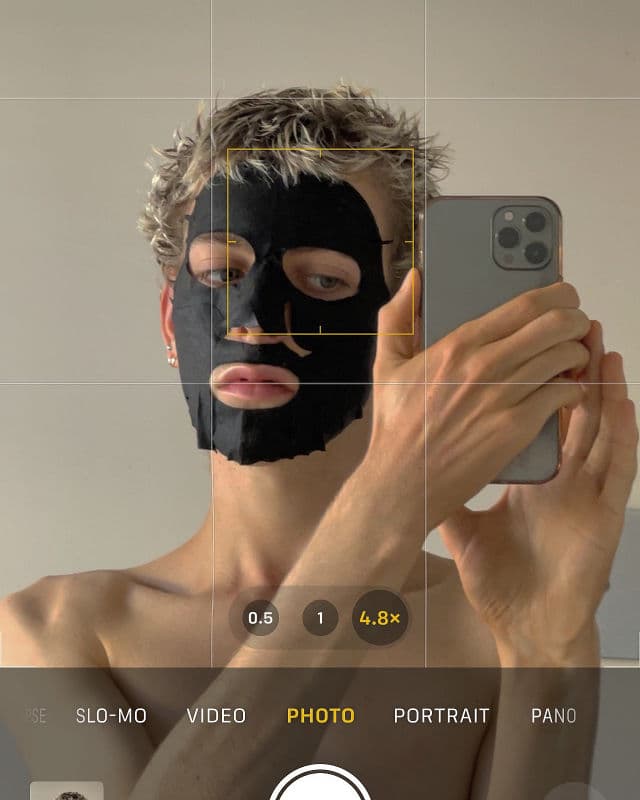Viewport: 640px width, 800px height.
Task: Switch to VIDEO mode
Action: (x=216, y=716)
